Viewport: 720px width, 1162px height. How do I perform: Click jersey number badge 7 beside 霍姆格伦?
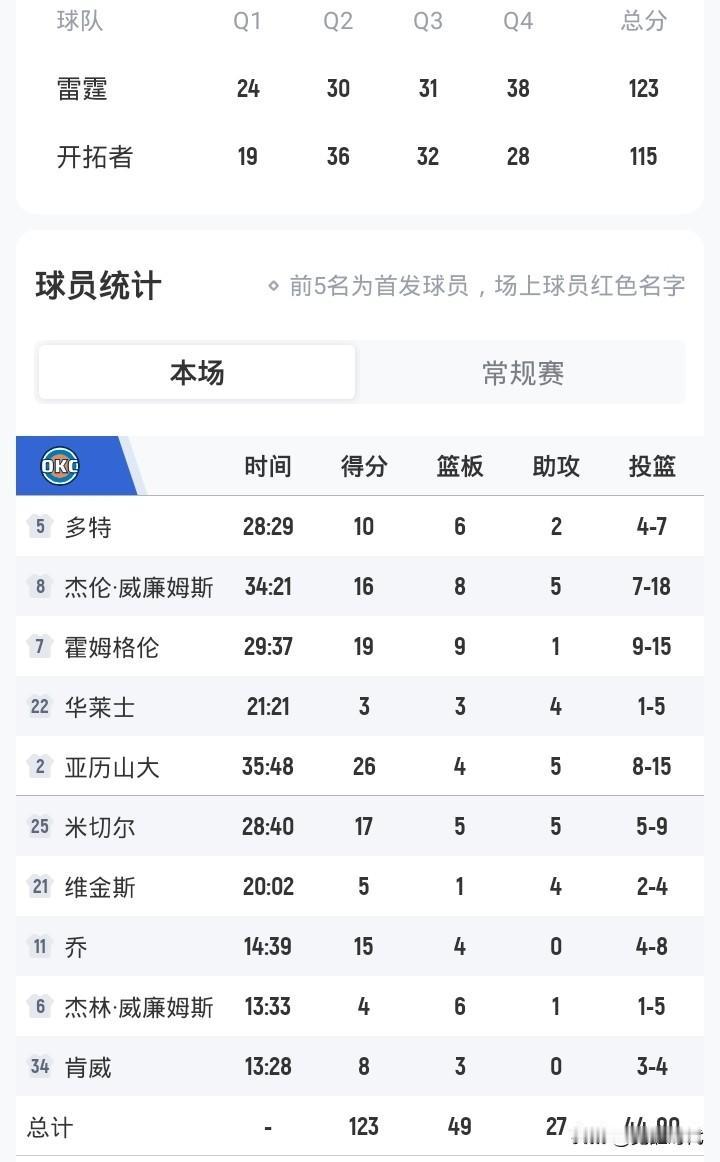click(38, 647)
